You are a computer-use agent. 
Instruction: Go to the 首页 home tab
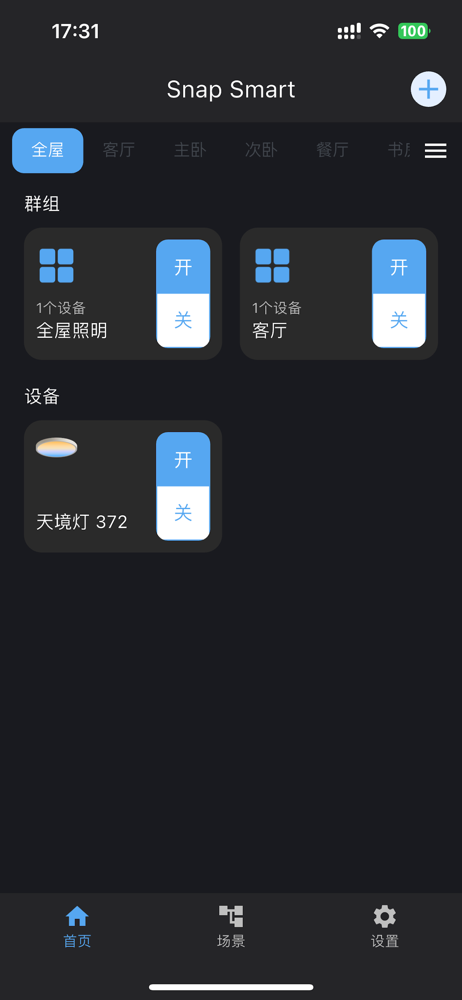[77, 927]
